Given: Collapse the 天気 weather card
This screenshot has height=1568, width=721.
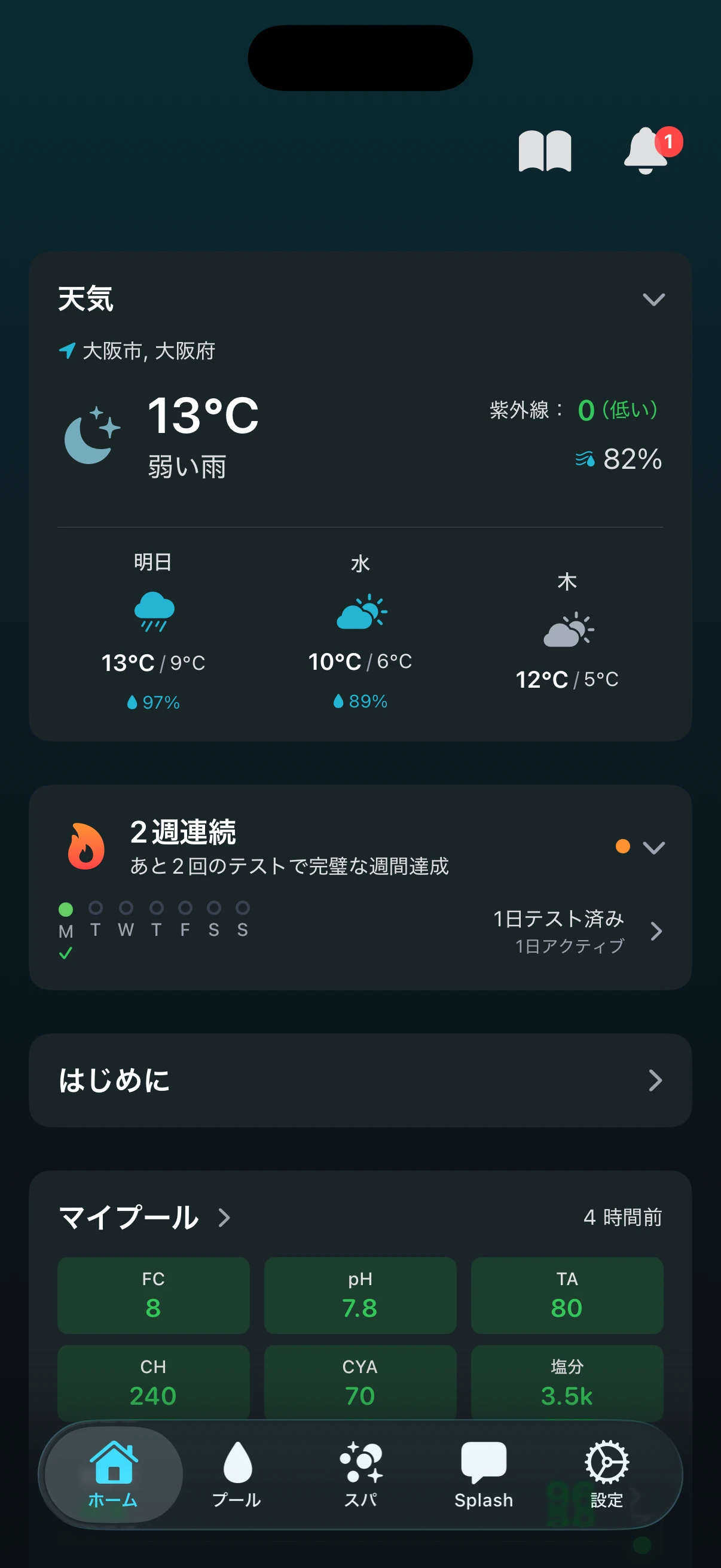Looking at the screenshot, I should click(655, 299).
